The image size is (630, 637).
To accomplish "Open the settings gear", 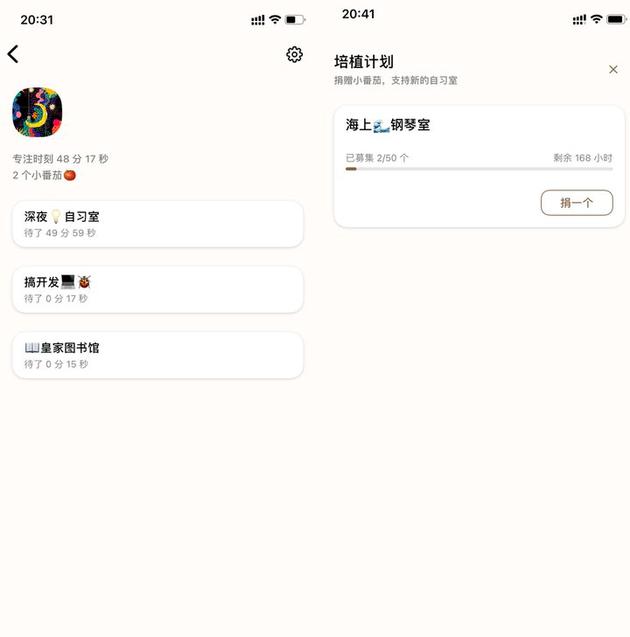I will [294, 55].
